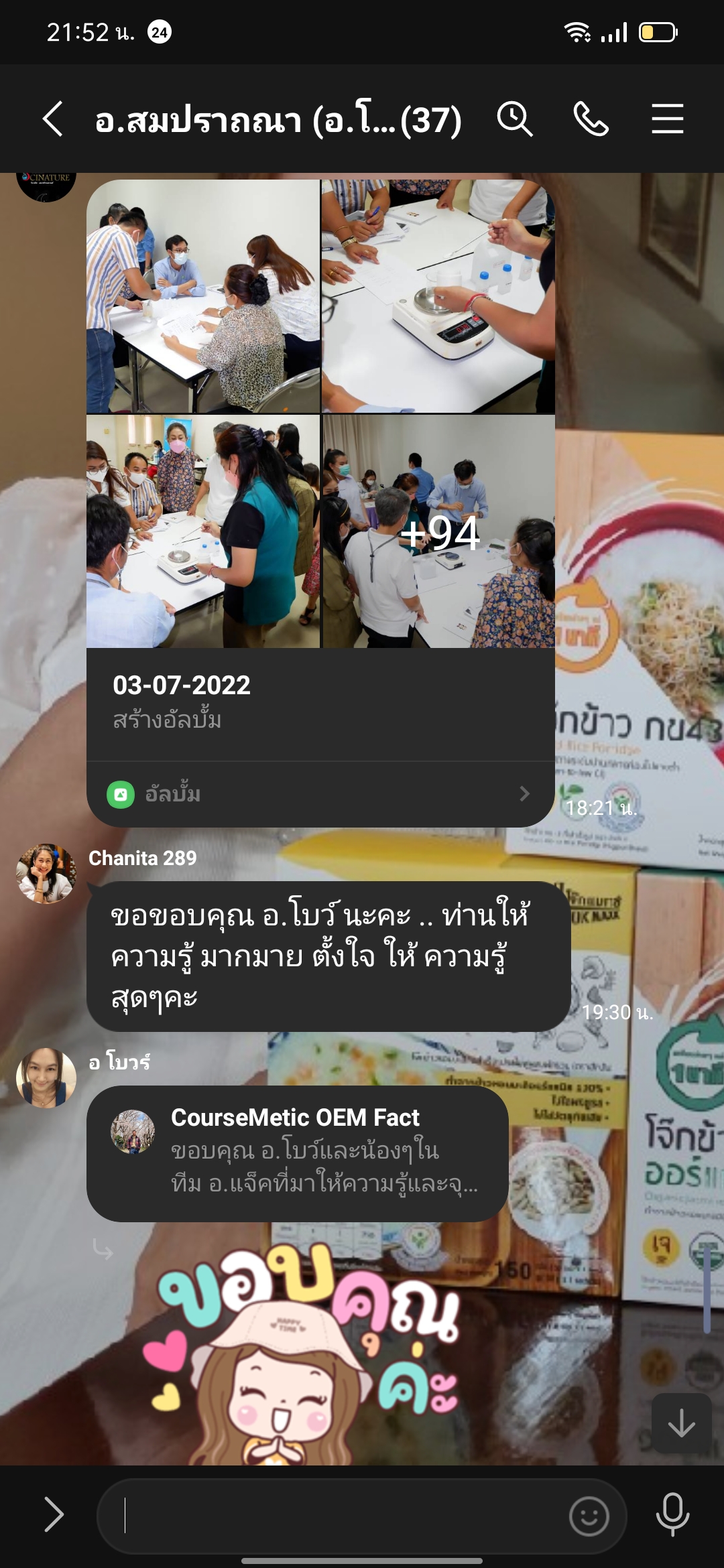Image resolution: width=724 pixels, height=1568 pixels.
Task: Open the first album photo of the seated group
Action: coord(203,296)
